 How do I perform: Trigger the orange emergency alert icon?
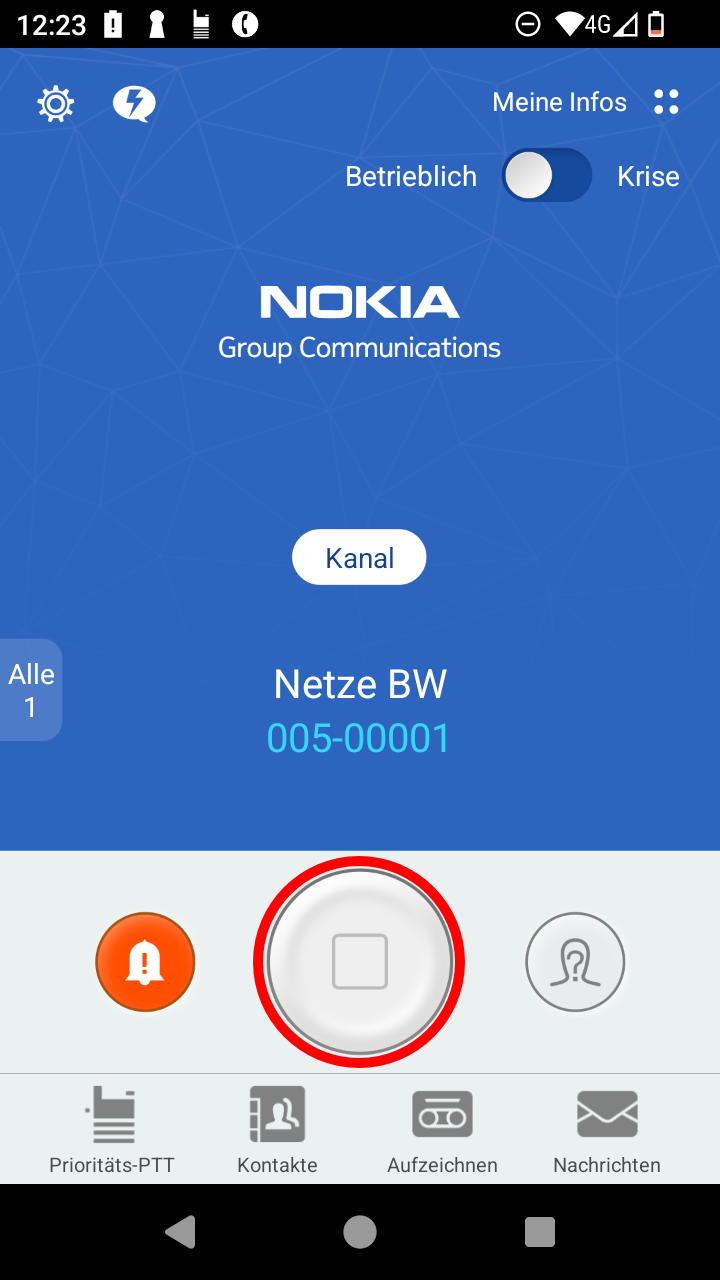(x=145, y=962)
